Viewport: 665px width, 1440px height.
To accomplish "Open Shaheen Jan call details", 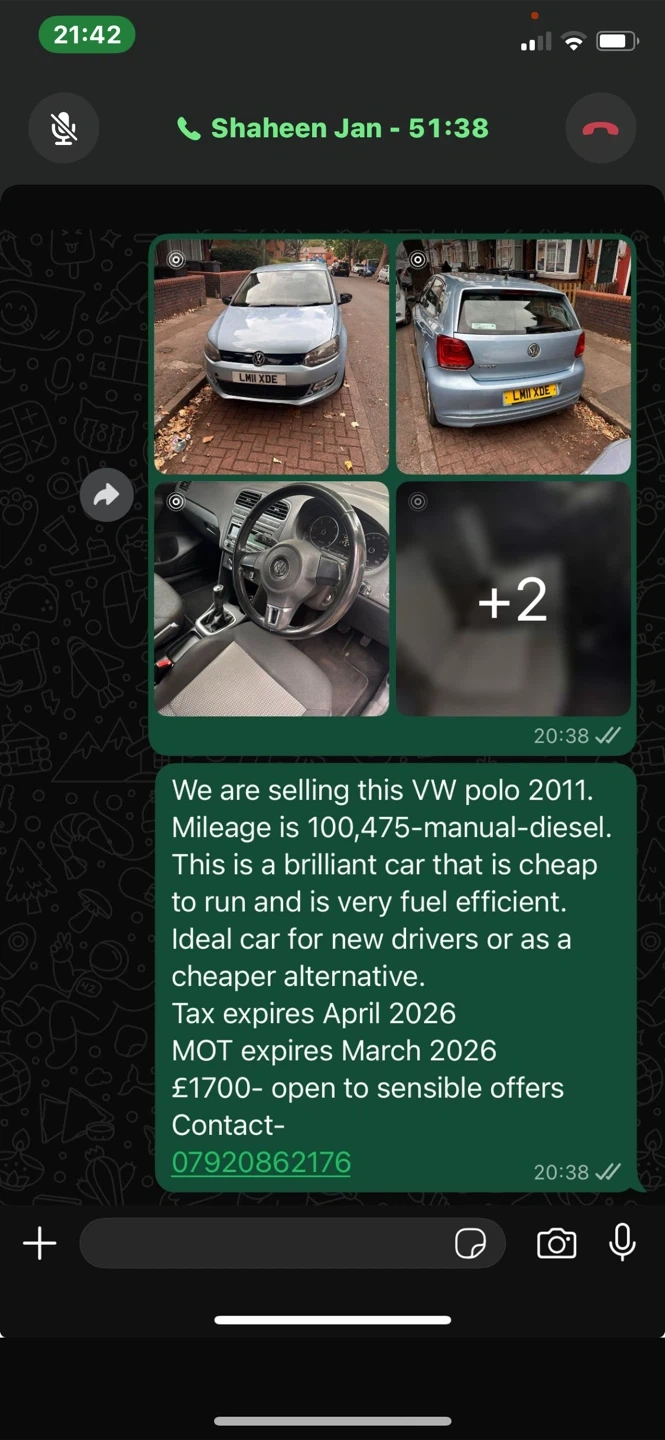I will [333, 128].
